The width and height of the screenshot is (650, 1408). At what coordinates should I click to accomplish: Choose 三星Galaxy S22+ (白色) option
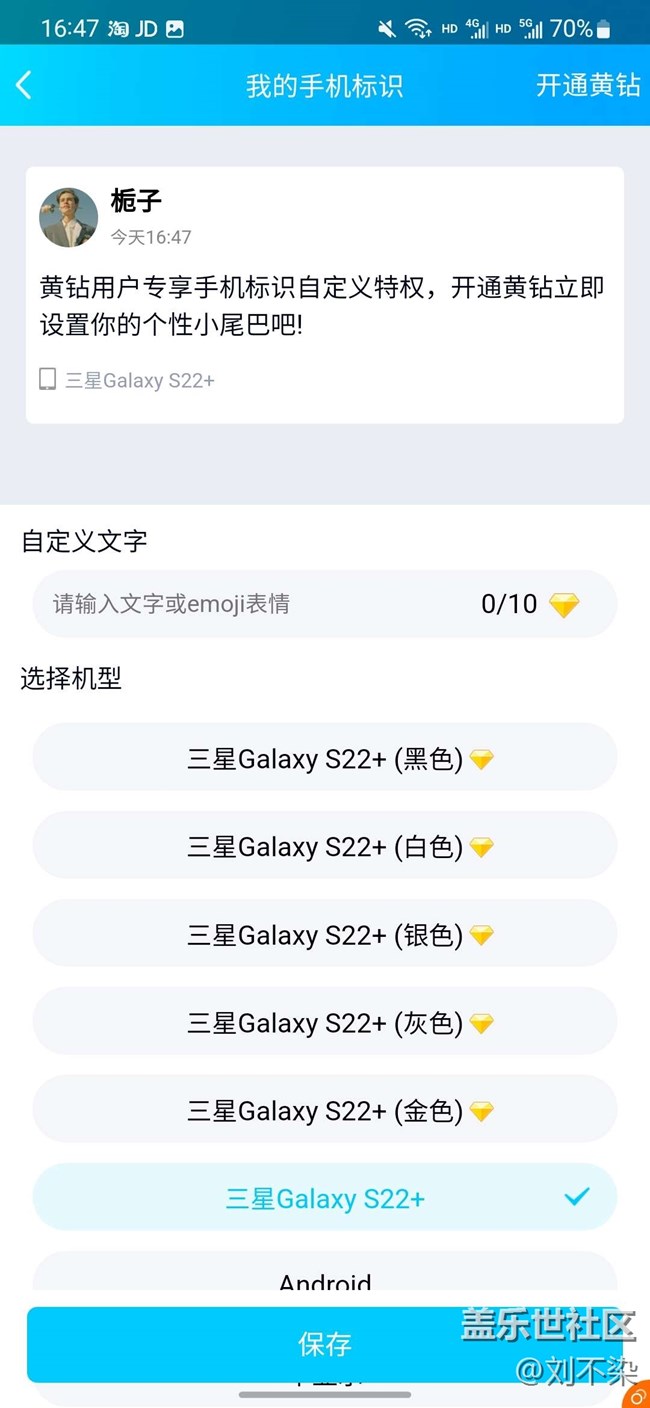click(x=324, y=847)
